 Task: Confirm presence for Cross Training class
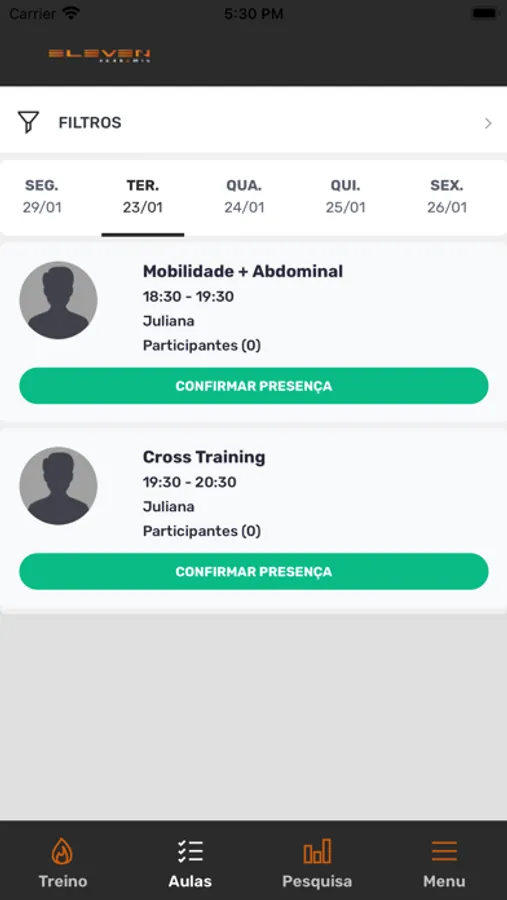click(254, 572)
